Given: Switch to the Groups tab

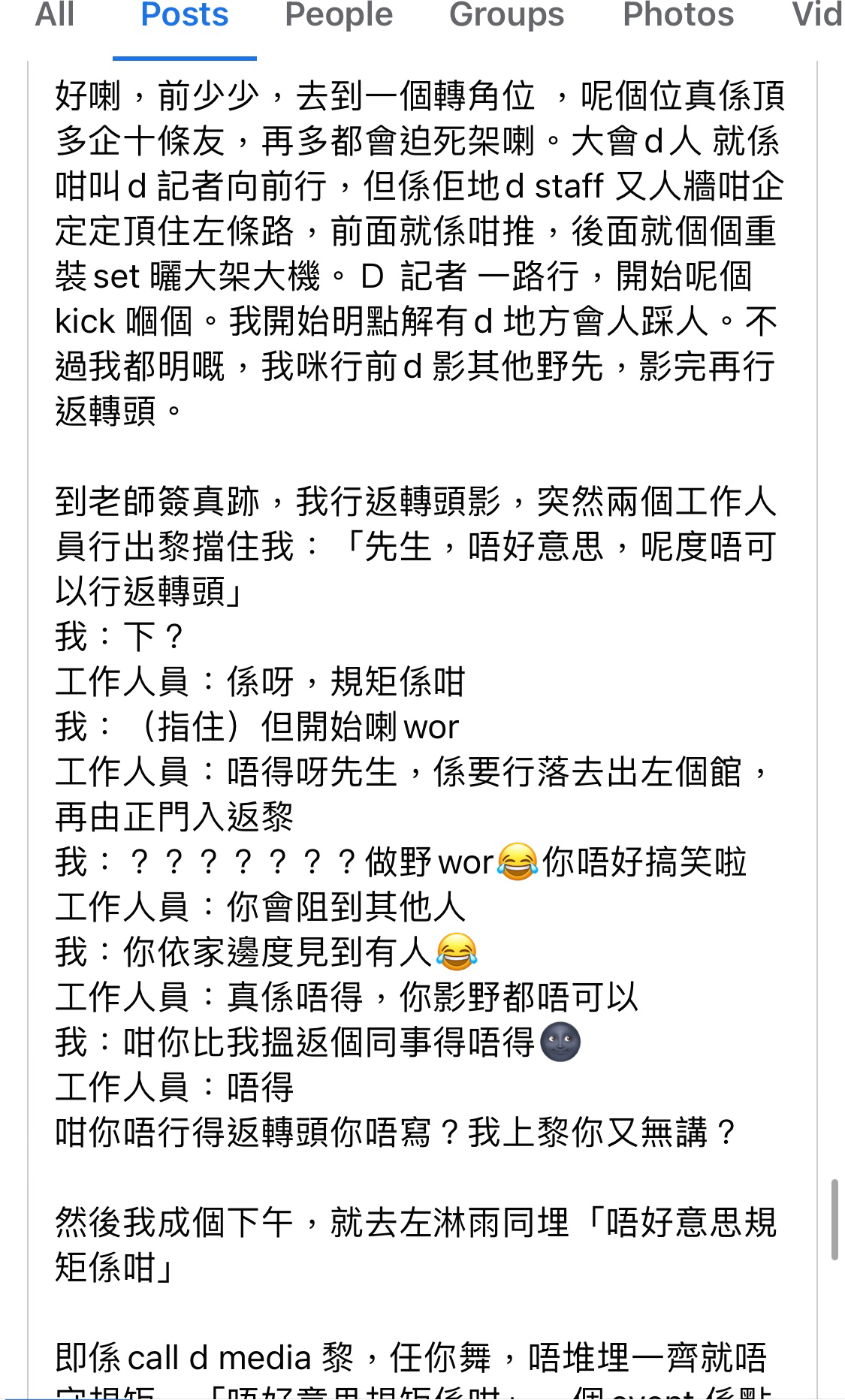Looking at the screenshot, I should click(x=507, y=15).
